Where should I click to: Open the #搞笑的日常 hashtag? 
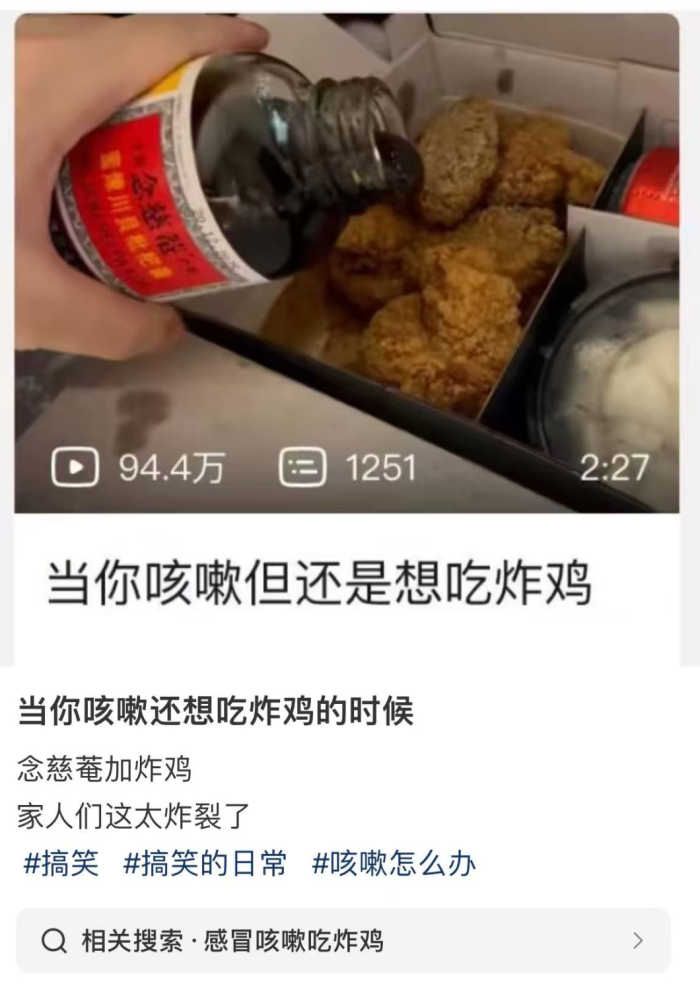pyautogui.click(x=205, y=862)
